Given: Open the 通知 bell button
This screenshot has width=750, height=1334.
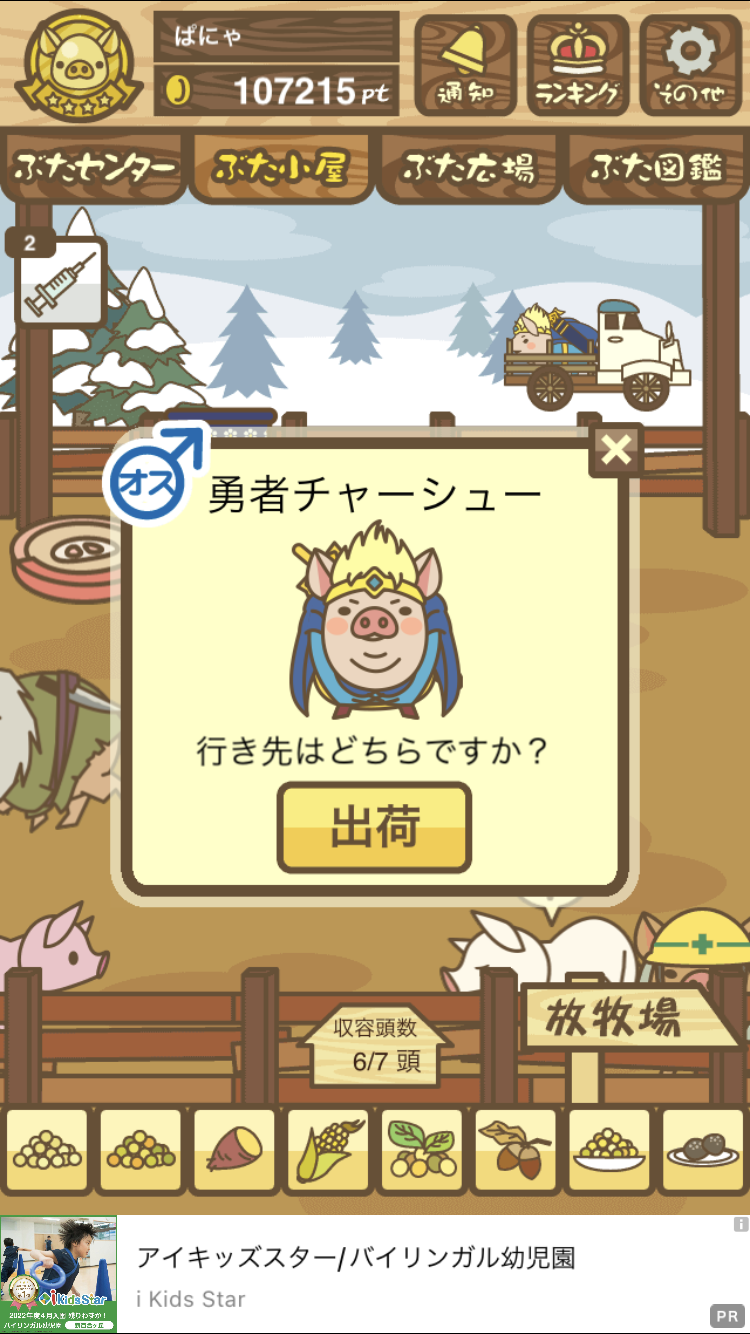Looking at the screenshot, I should click(465, 66).
